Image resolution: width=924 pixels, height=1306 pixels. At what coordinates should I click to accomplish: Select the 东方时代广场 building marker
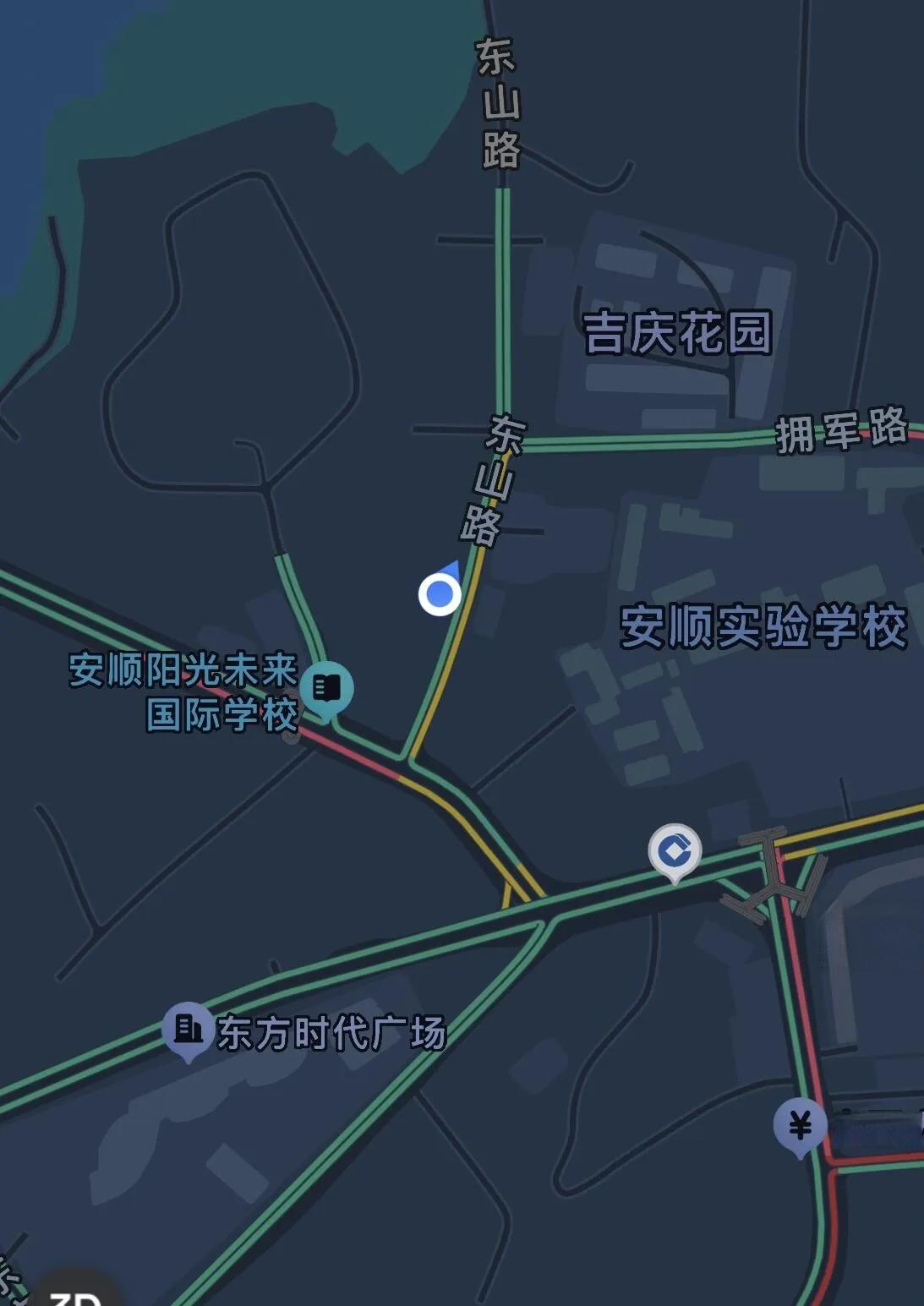click(x=188, y=1028)
